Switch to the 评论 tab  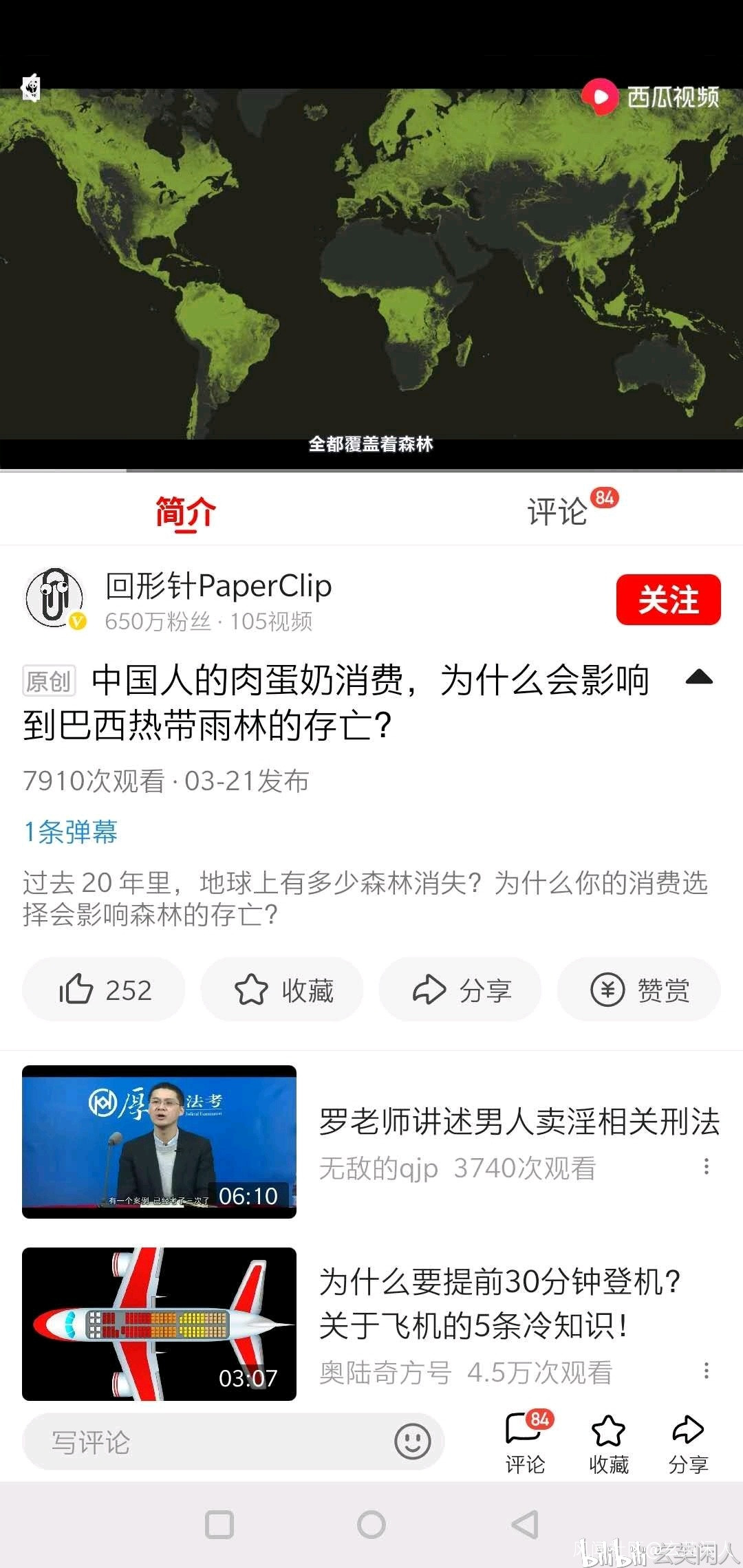point(557,512)
